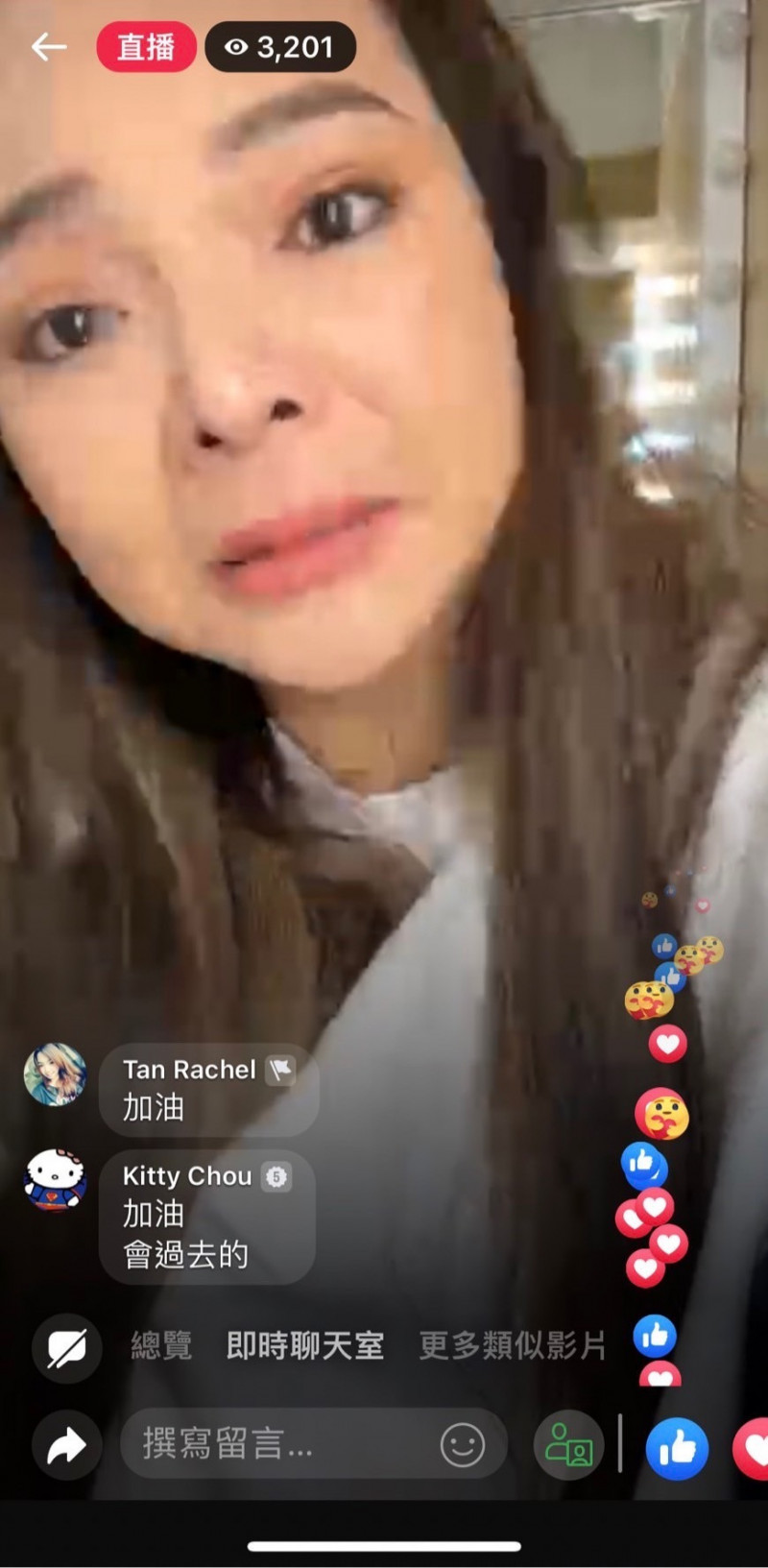
Task: Select the 即時聊天室 tab
Action: coord(304,1346)
